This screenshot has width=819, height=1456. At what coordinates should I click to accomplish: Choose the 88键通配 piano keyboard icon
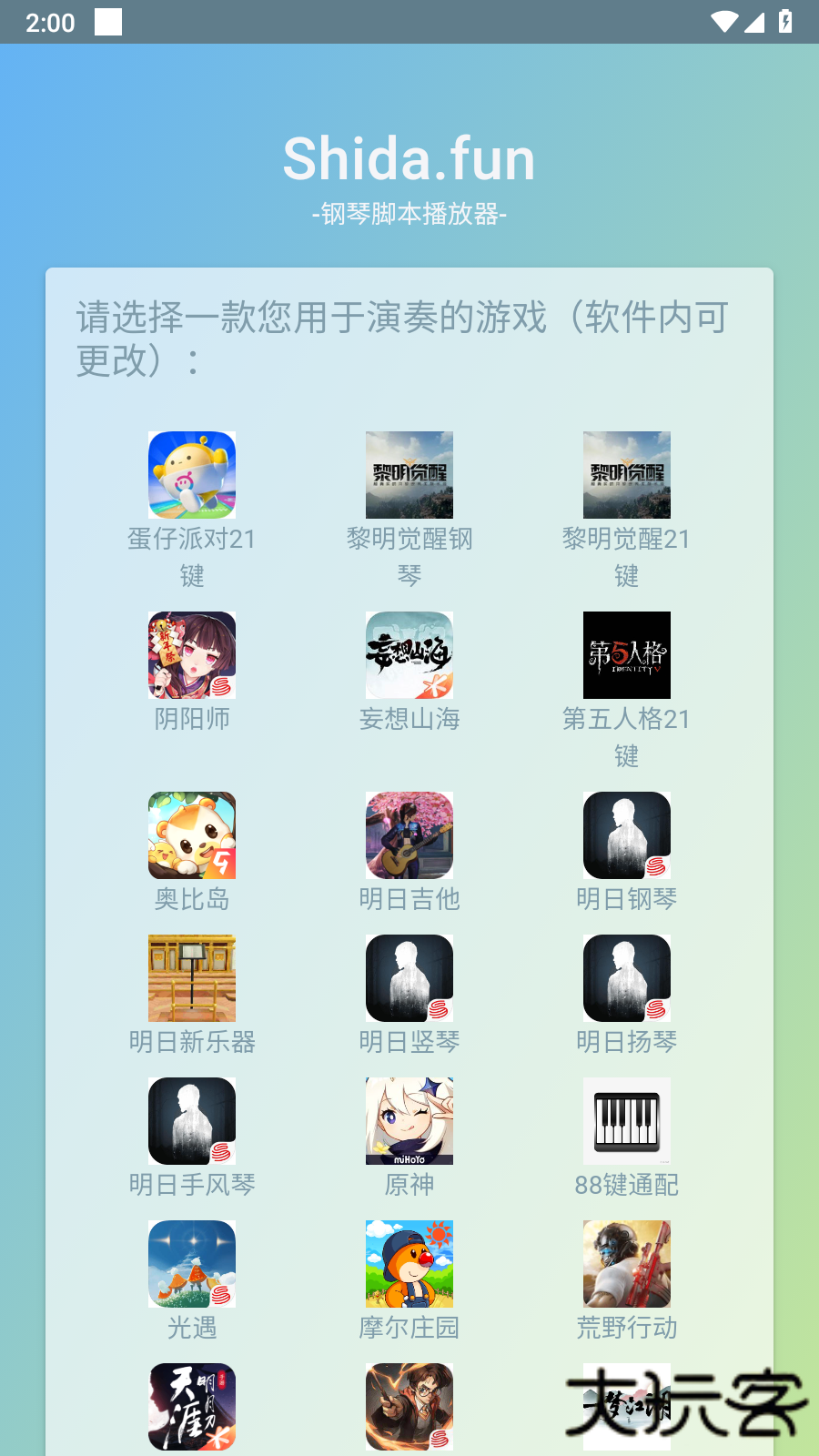click(626, 1120)
